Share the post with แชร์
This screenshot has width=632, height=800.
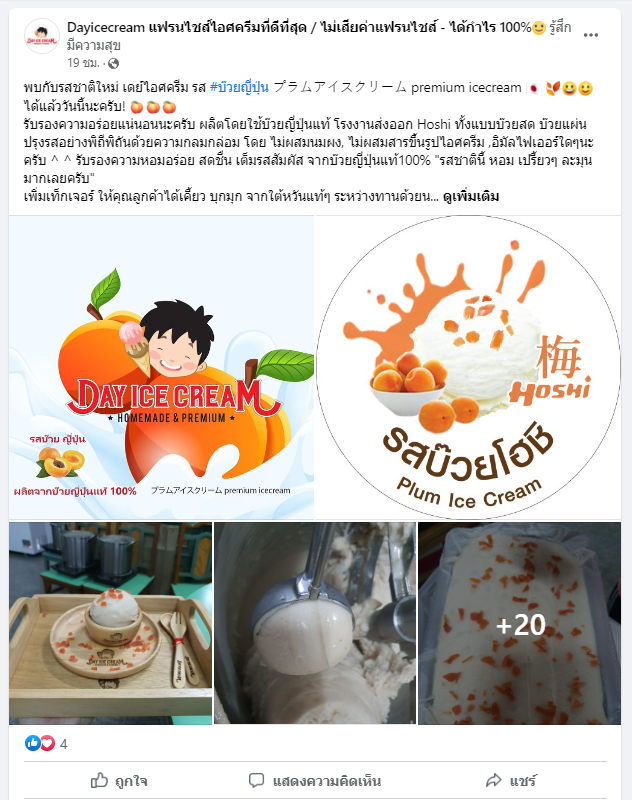[x=510, y=781]
